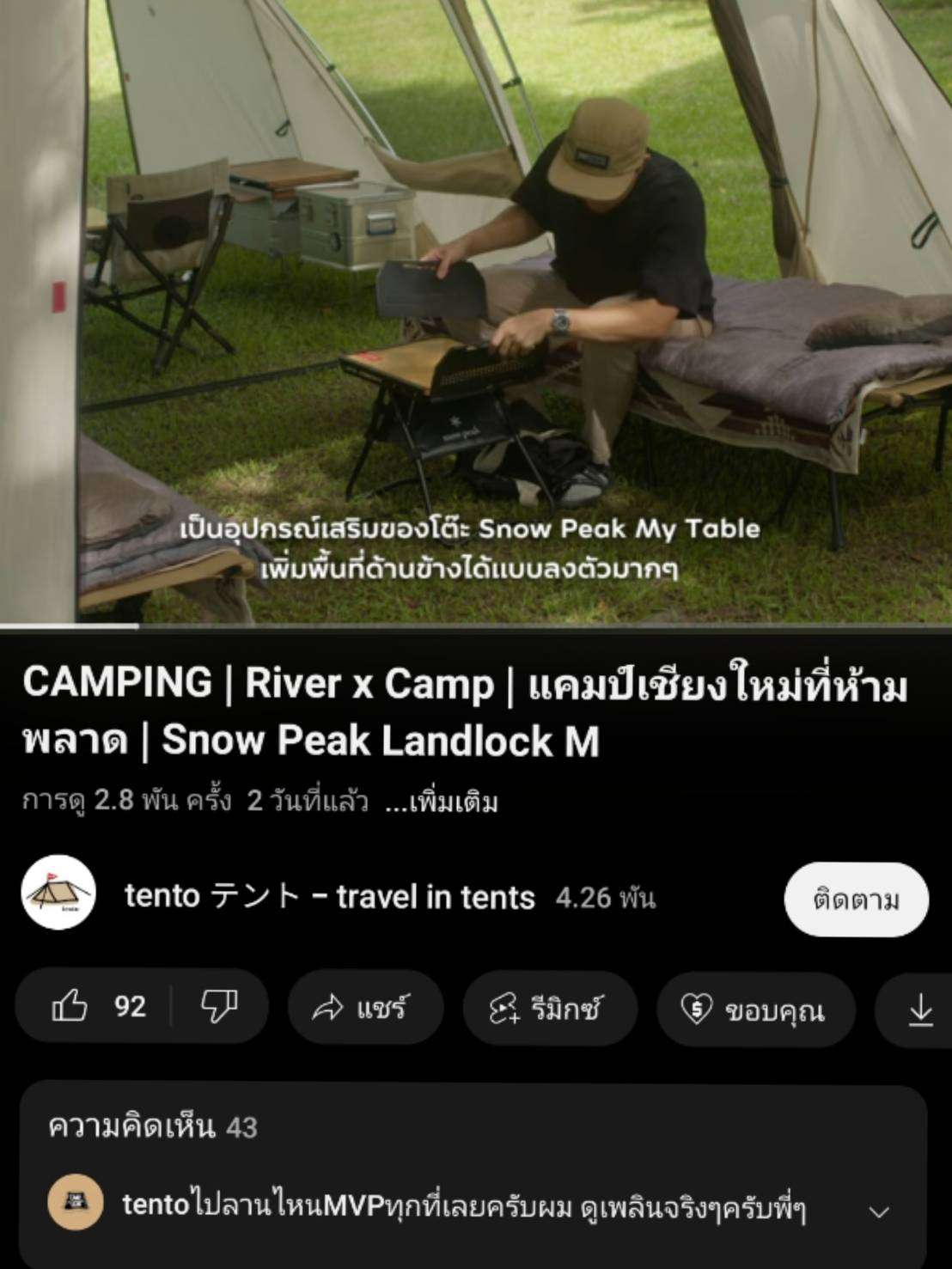The width and height of the screenshot is (952, 1269).
Task: Open the tento travel in tents channel name
Action: point(330,897)
